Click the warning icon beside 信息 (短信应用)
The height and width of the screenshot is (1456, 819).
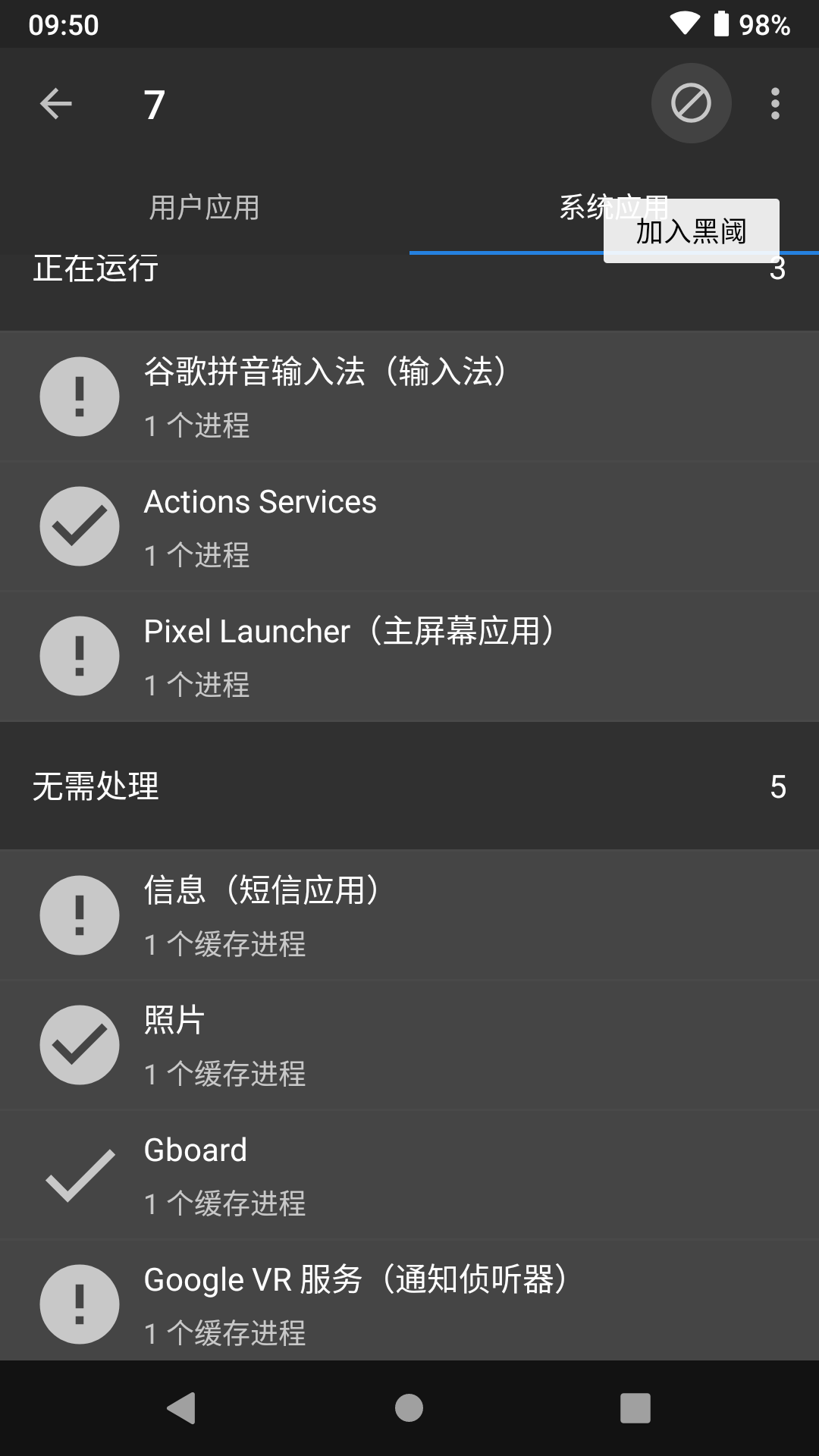[x=79, y=915]
